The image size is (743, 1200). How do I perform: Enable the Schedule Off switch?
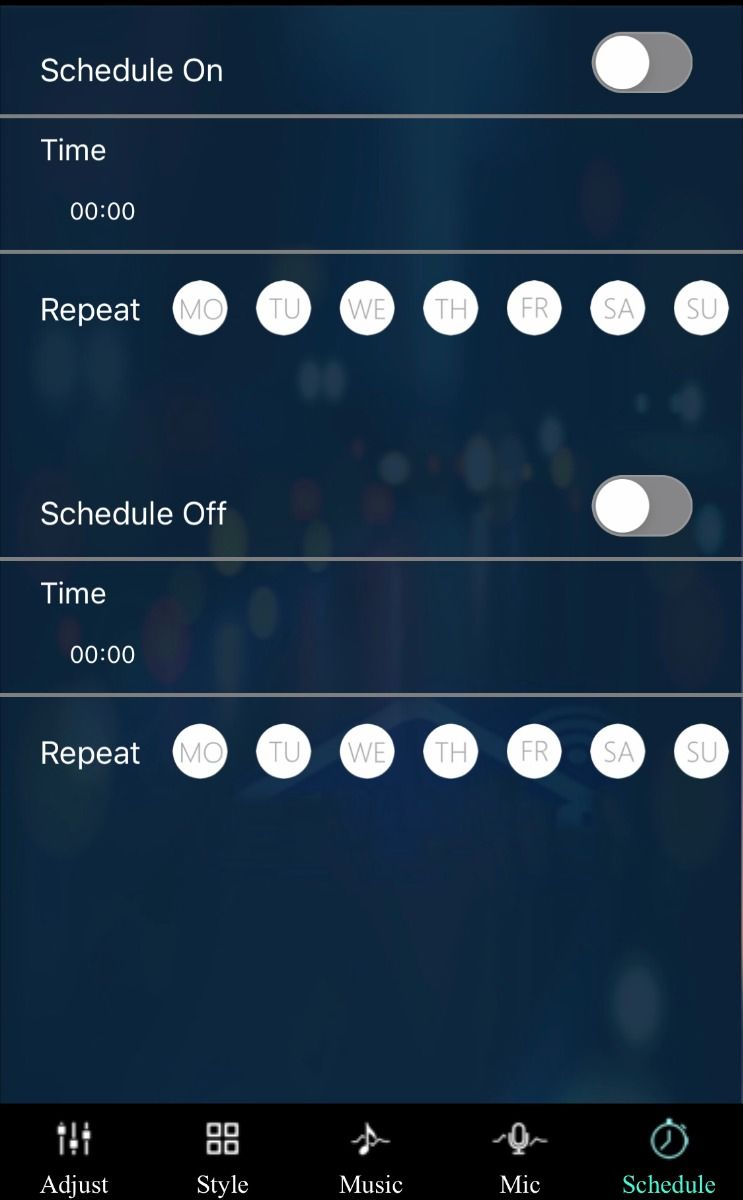[642, 506]
